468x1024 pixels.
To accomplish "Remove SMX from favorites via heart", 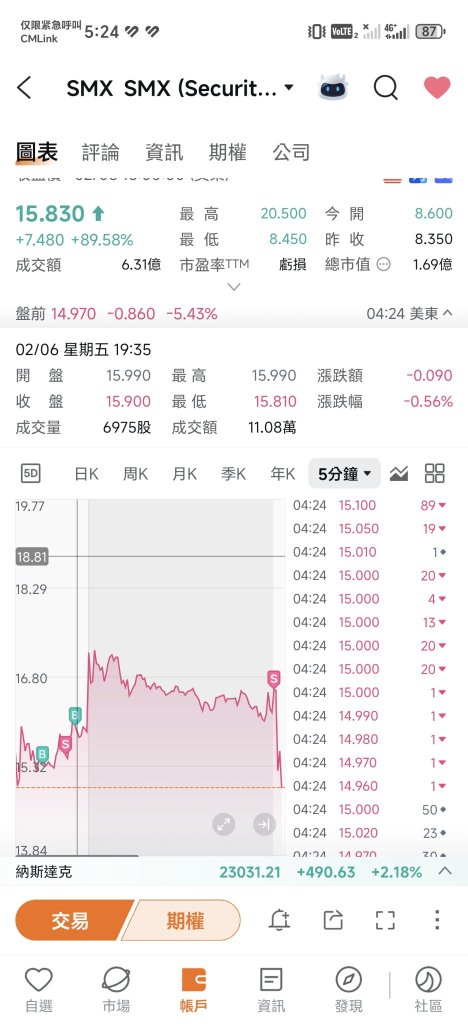I will coord(437,88).
